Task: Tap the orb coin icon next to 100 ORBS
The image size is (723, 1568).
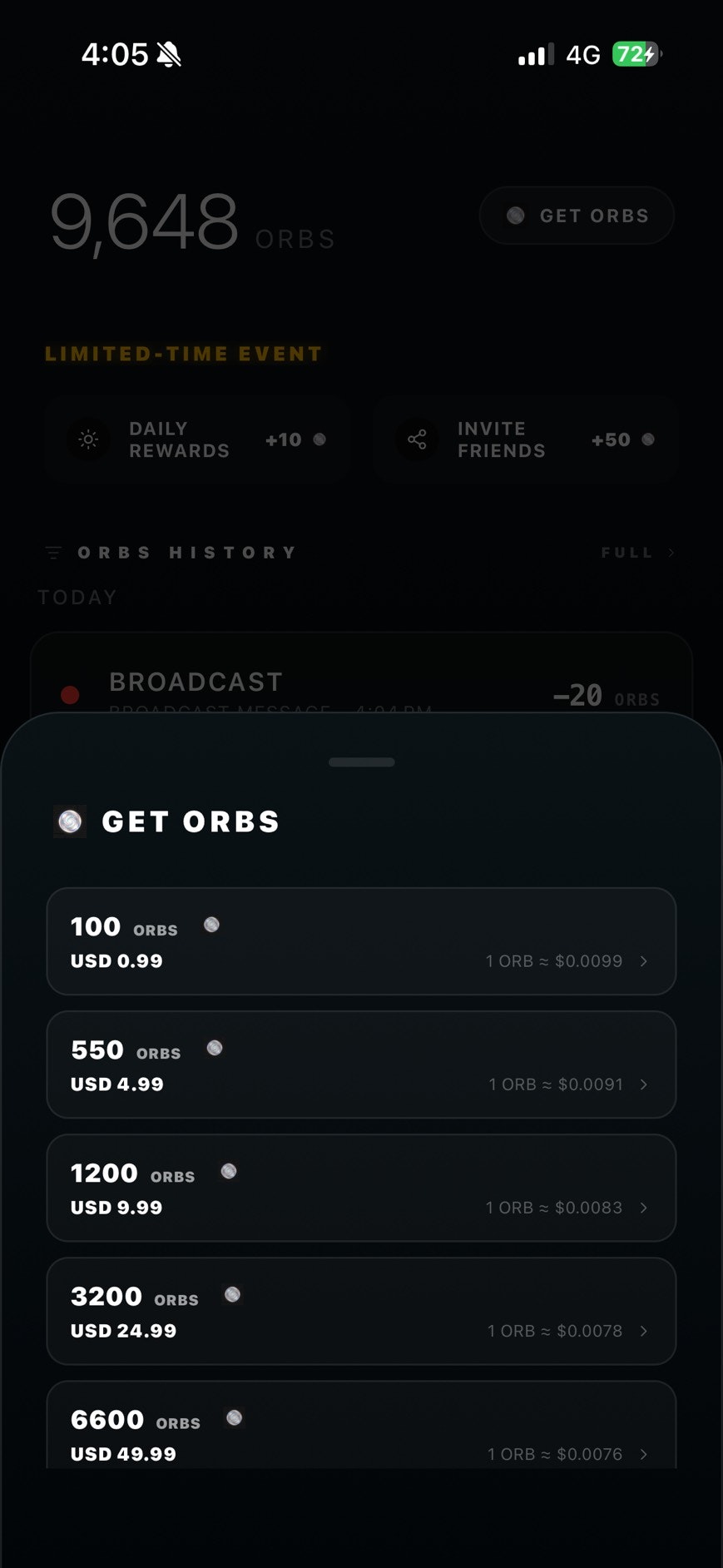Action: 211,923
